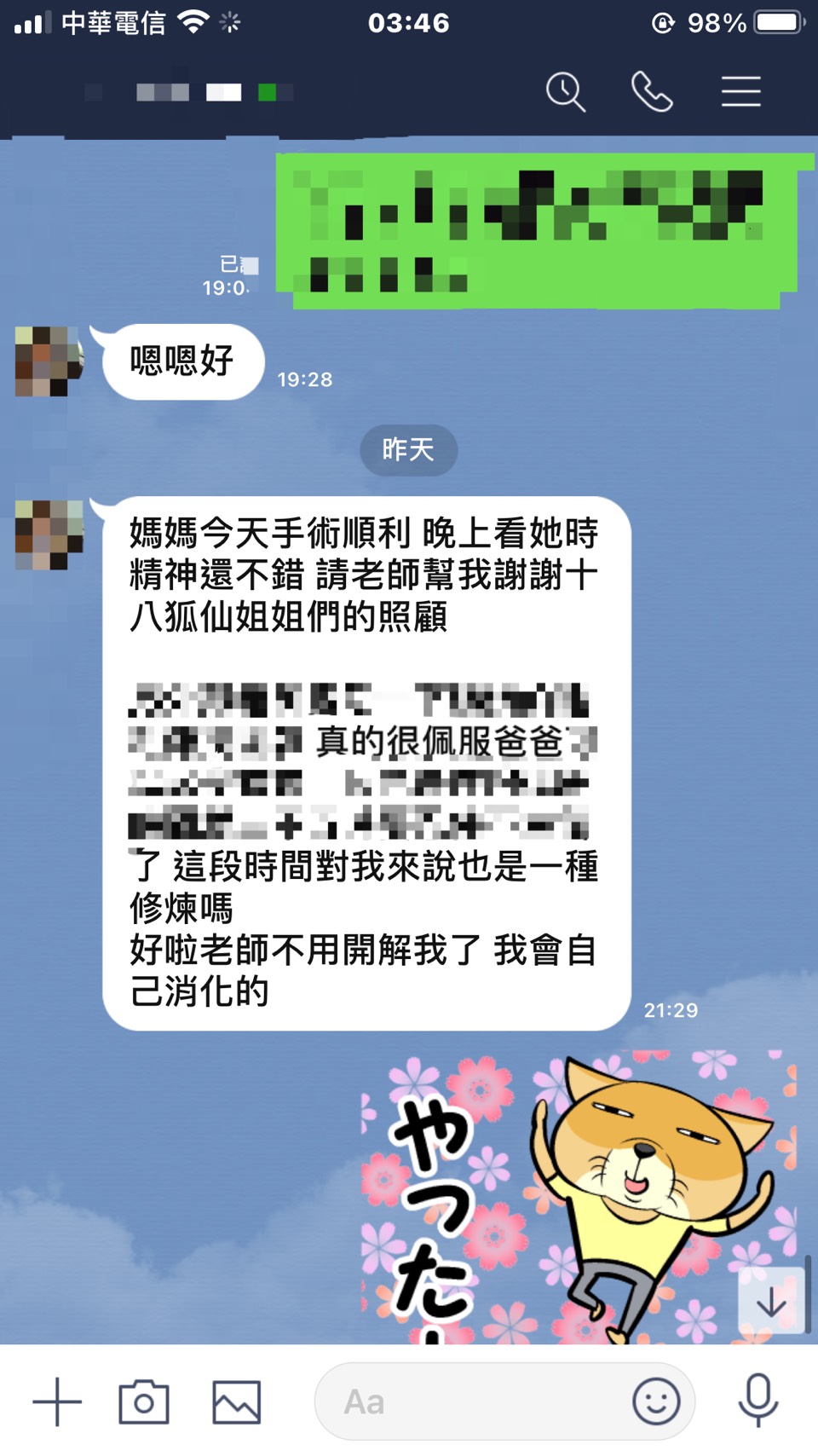The image size is (818, 1456).
Task: Start a voice call
Action: [x=652, y=91]
